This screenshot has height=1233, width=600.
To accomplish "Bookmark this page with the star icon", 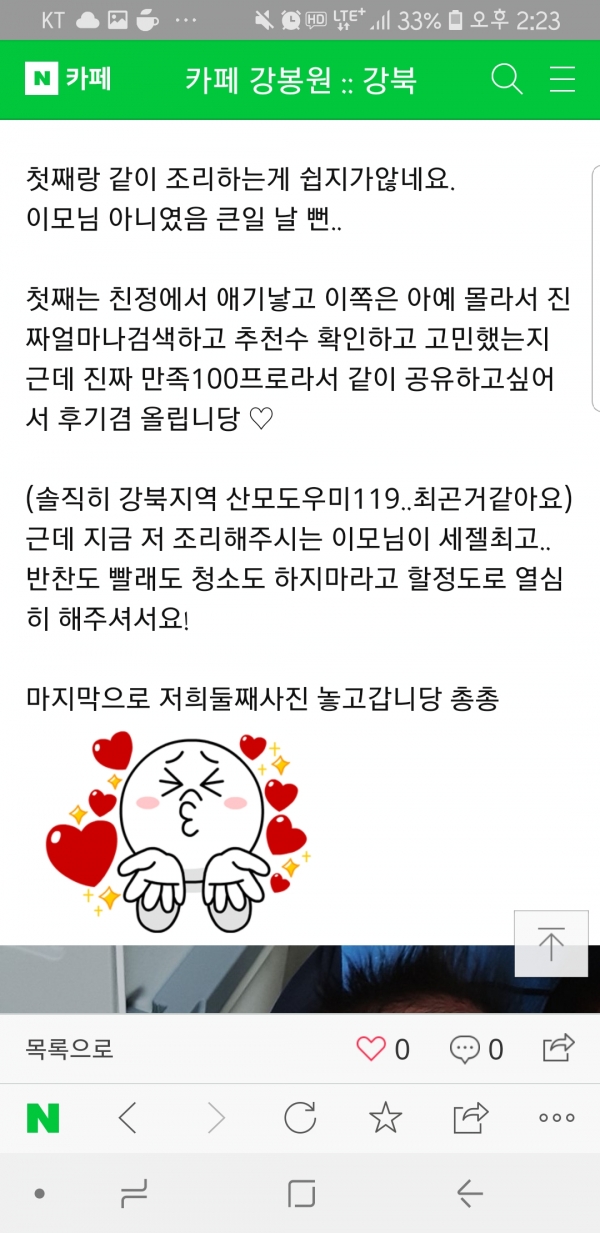I will (x=385, y=1117).
